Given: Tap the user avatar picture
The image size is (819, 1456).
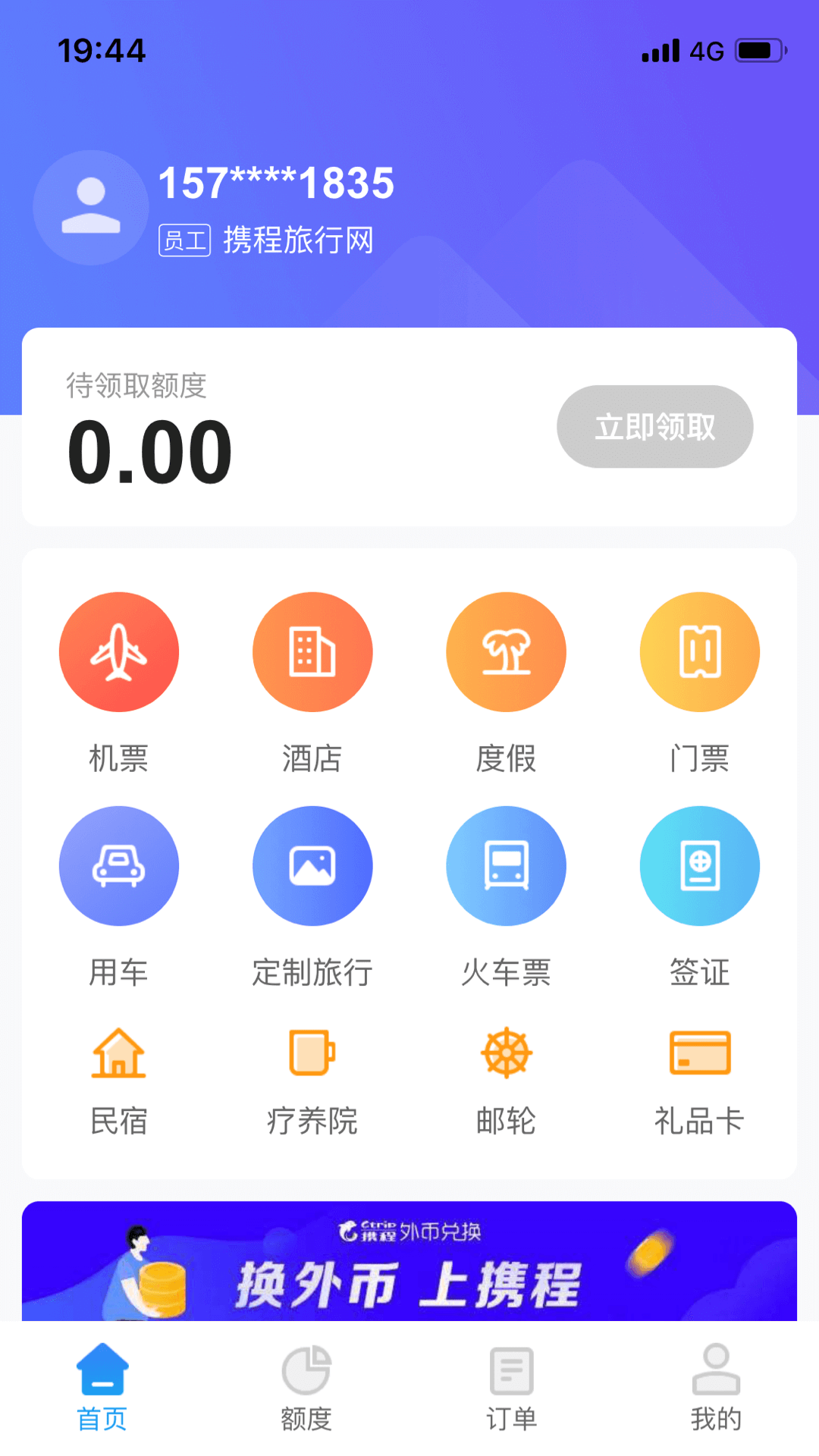Looking at the screenshot, I should tap(91, 208).
